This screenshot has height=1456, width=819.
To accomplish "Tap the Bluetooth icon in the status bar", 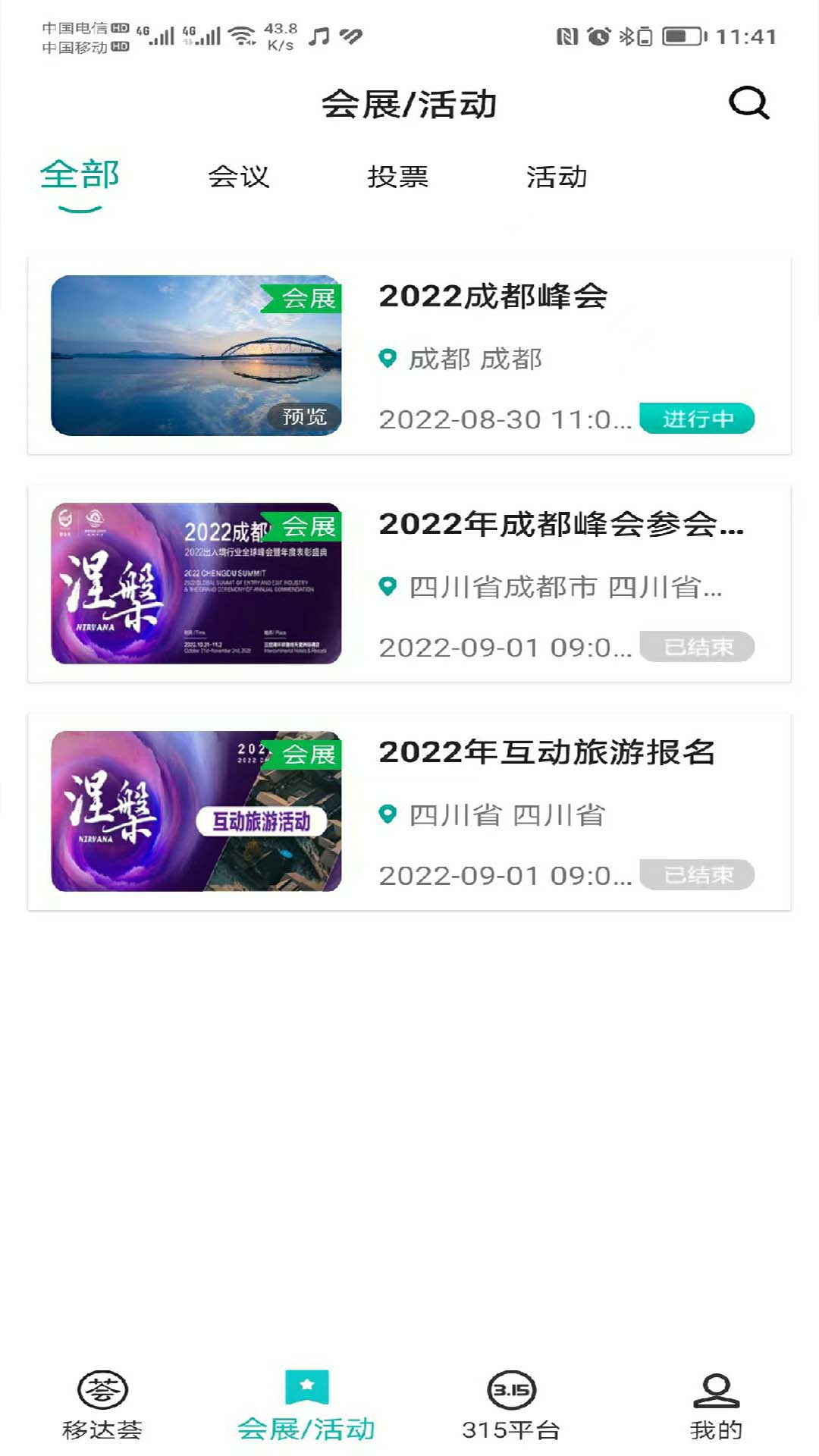I will pos(627,34).
